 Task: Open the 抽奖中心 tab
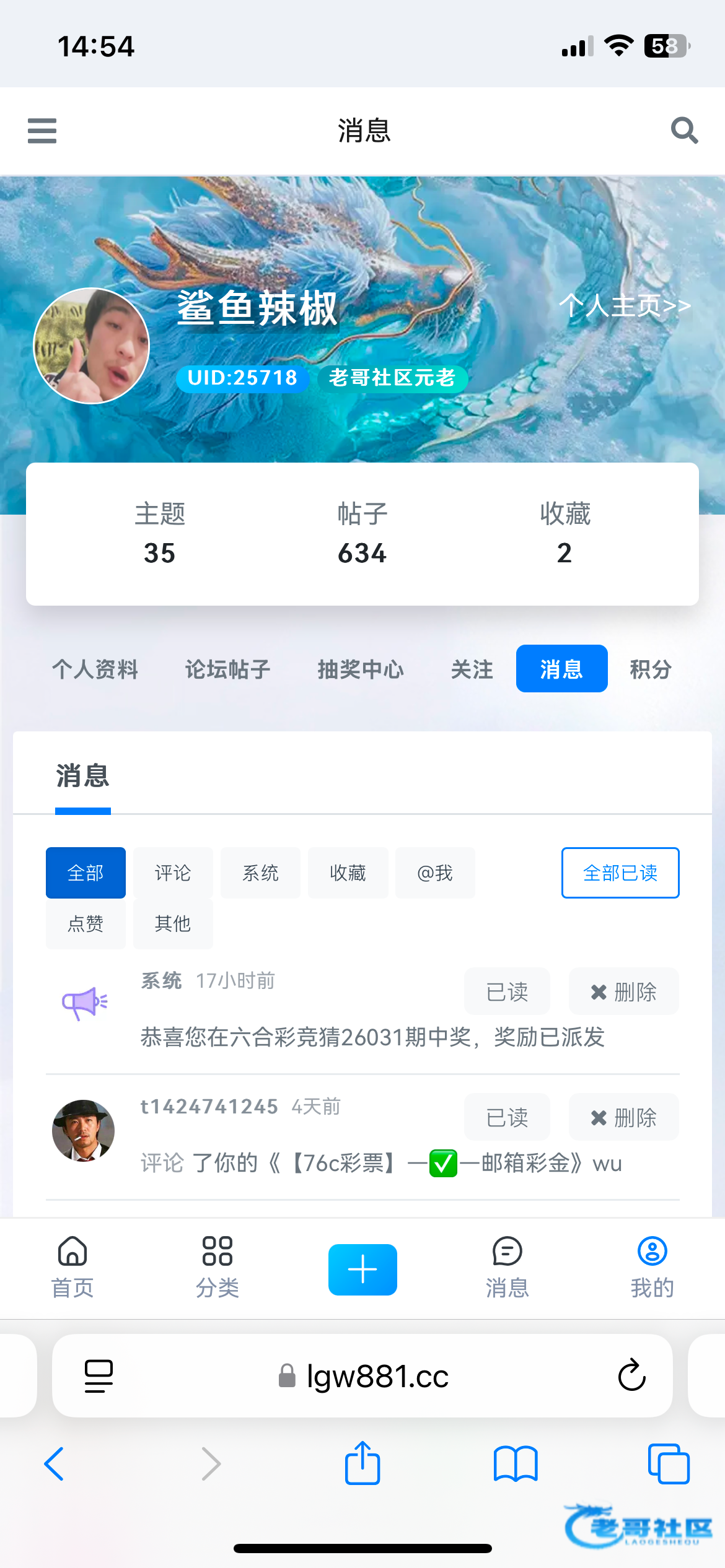click(x=361, y=669)
